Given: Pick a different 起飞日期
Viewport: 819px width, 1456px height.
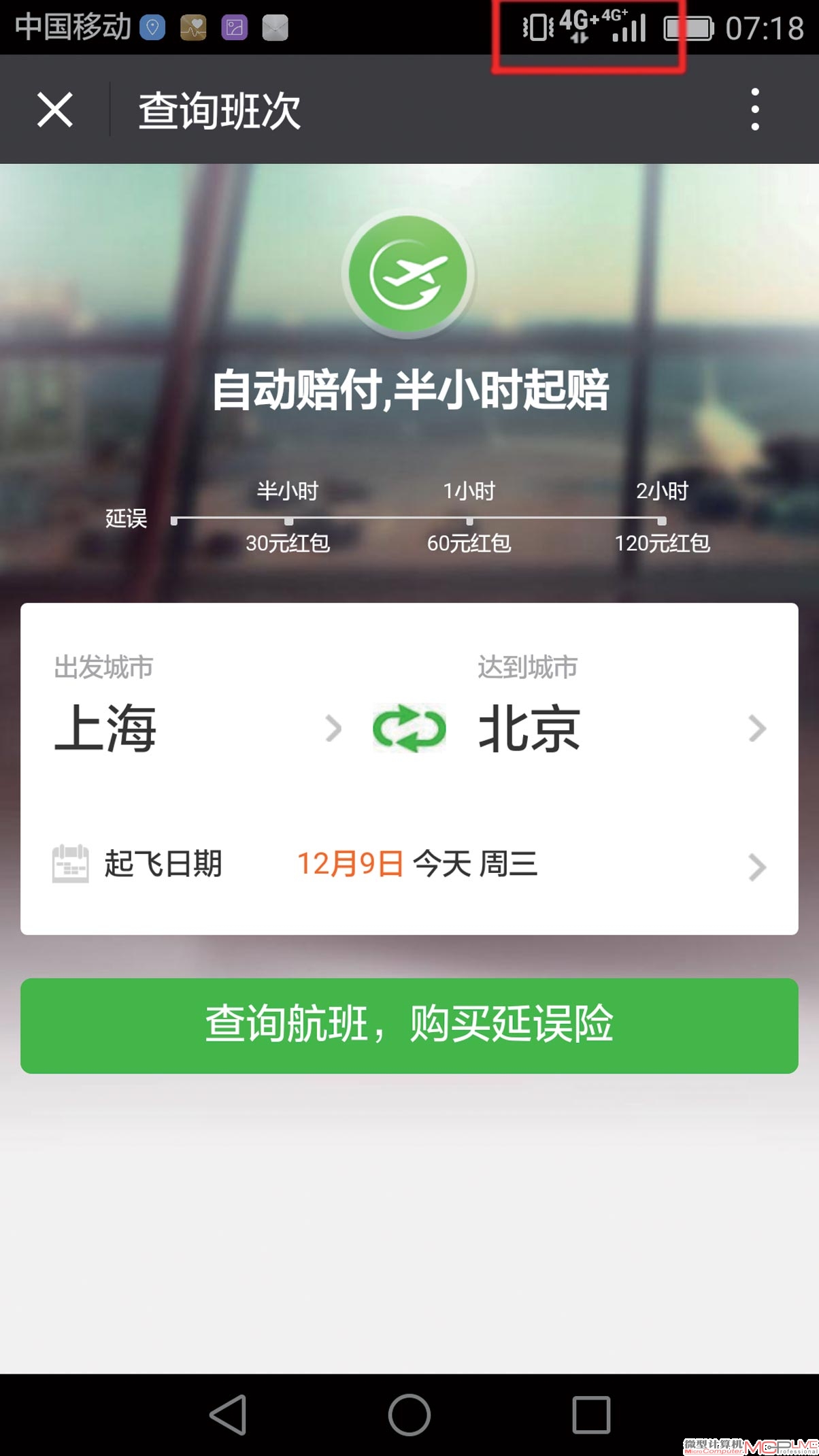Looking at the screenshot, I should 409,864.
